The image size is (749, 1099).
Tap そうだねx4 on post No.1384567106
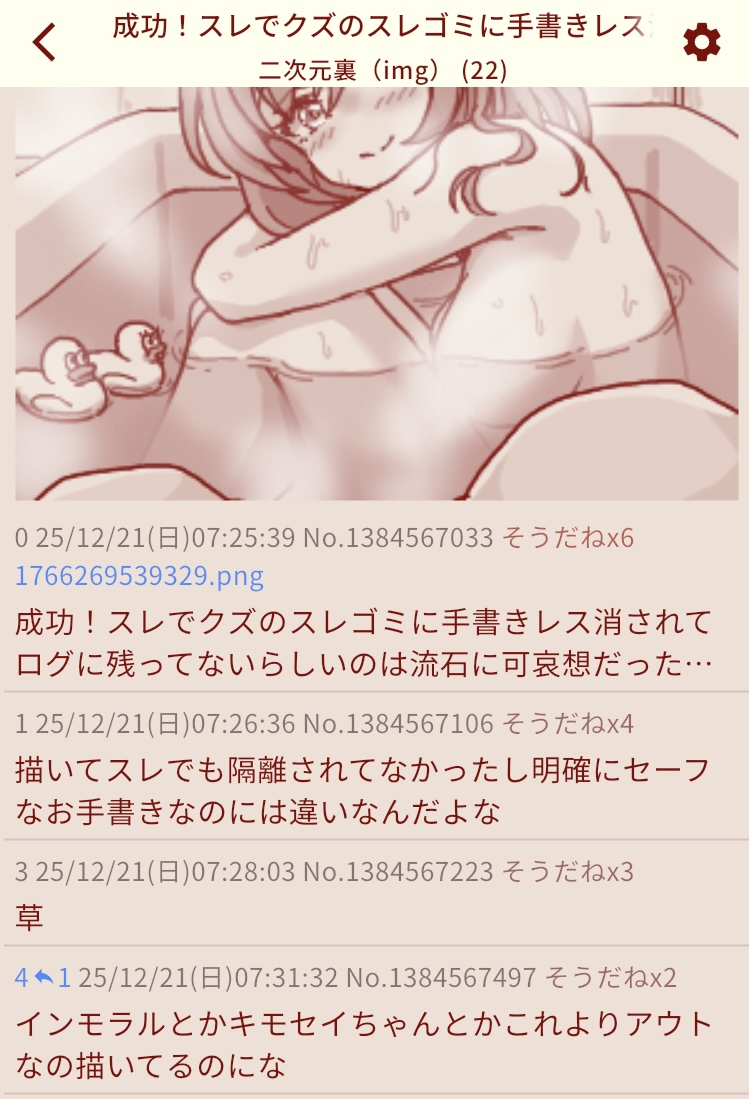[x=568, y=723]
